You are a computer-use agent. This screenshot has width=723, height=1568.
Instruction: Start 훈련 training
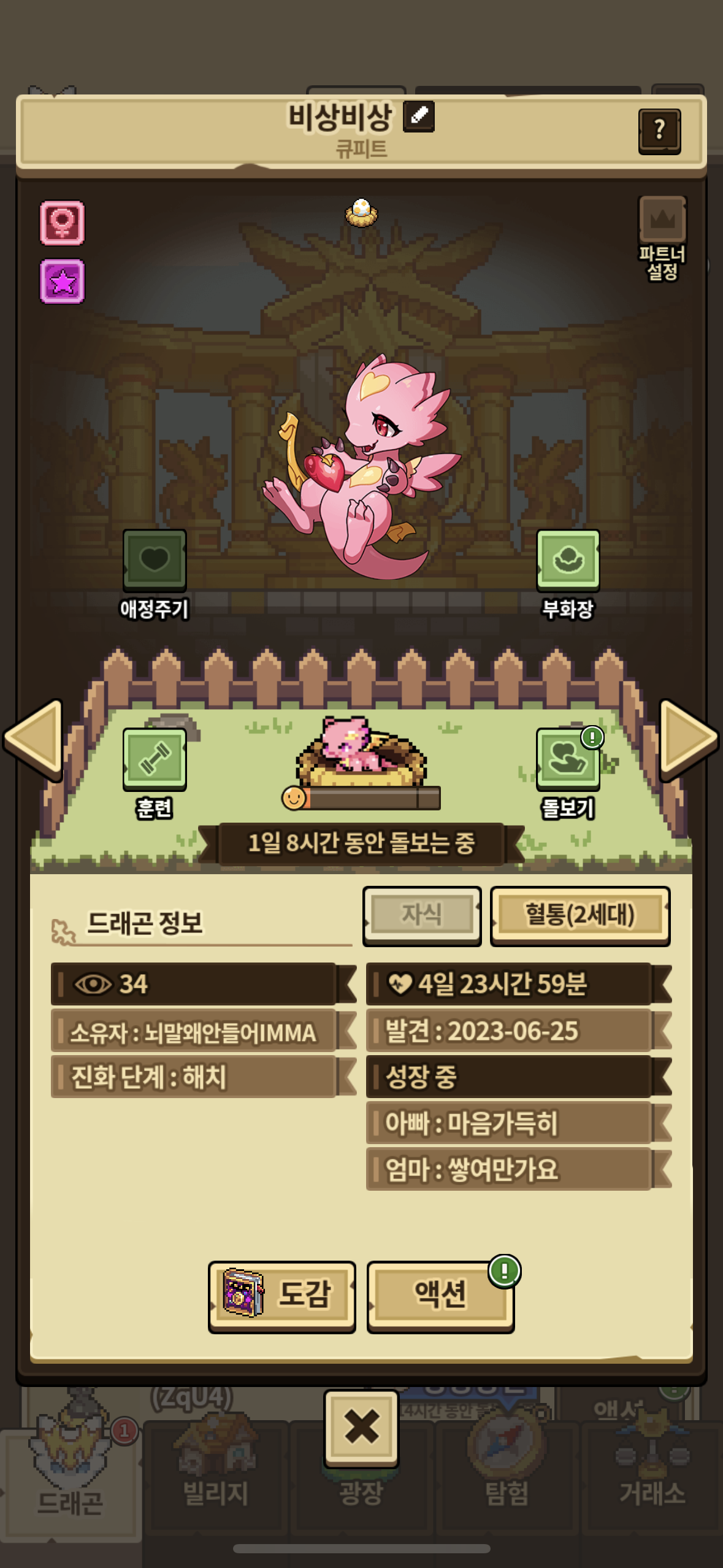coord(155,759)
